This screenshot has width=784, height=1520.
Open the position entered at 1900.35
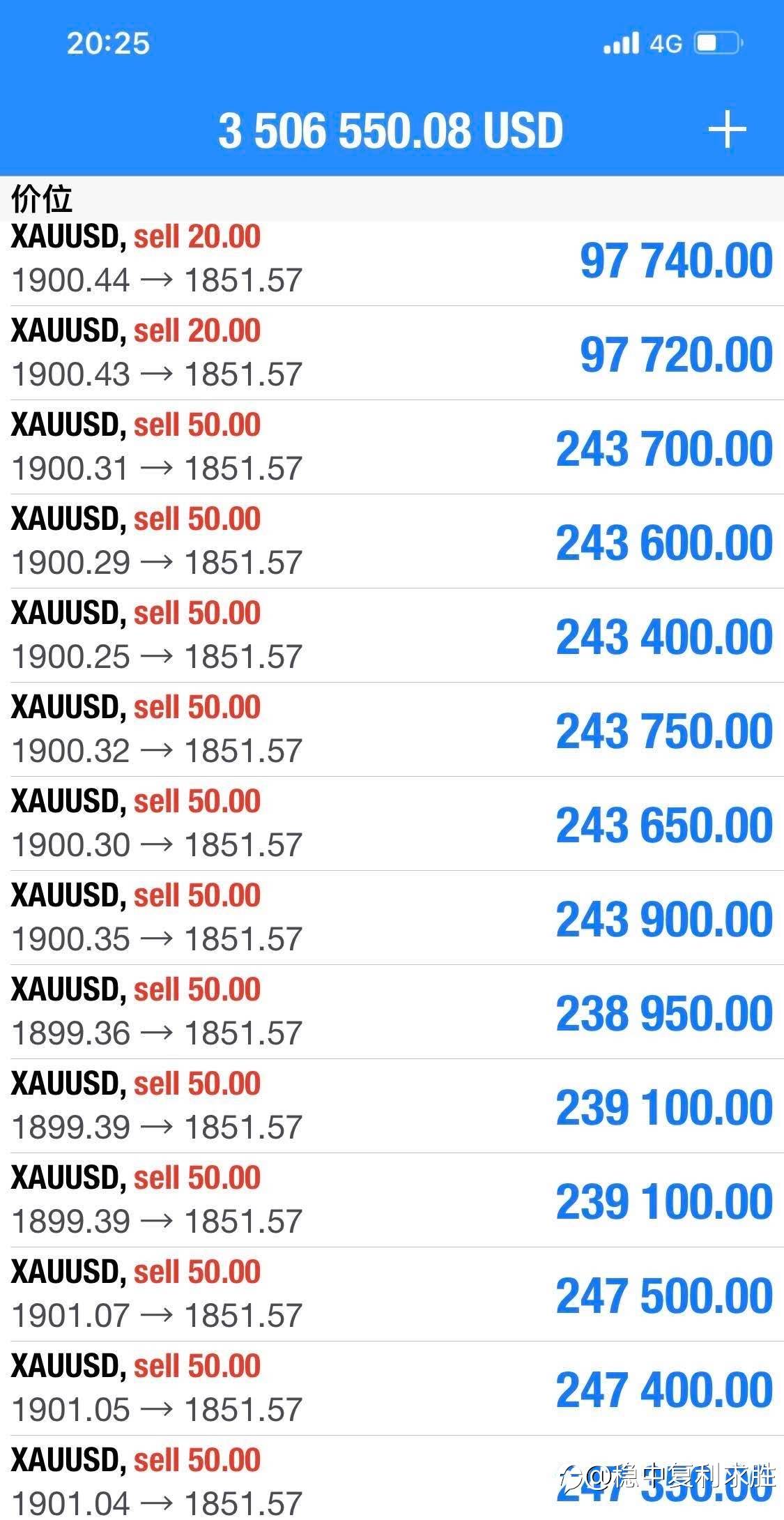coord(392,918)
